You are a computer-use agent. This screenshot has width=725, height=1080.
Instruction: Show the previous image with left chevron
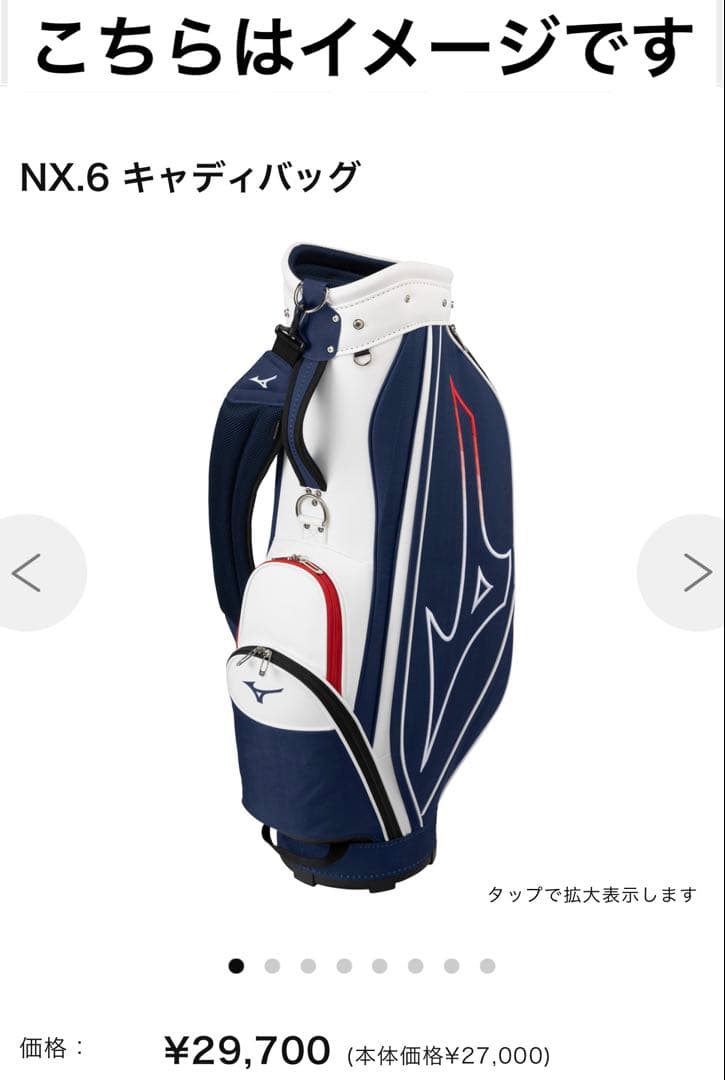pyautogui.click(x=24, y=570)
